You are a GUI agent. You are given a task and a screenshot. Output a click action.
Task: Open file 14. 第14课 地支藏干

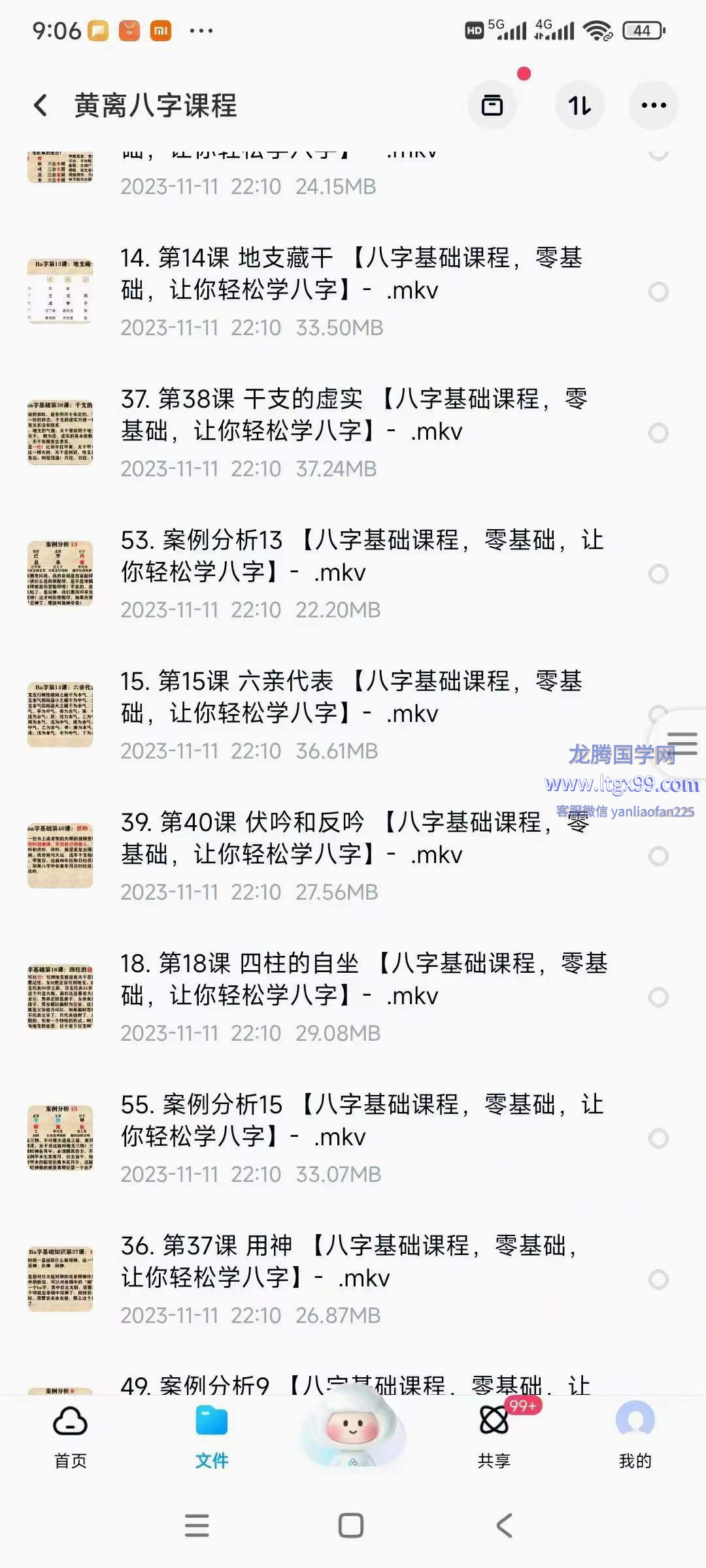[x=350, y=274]
